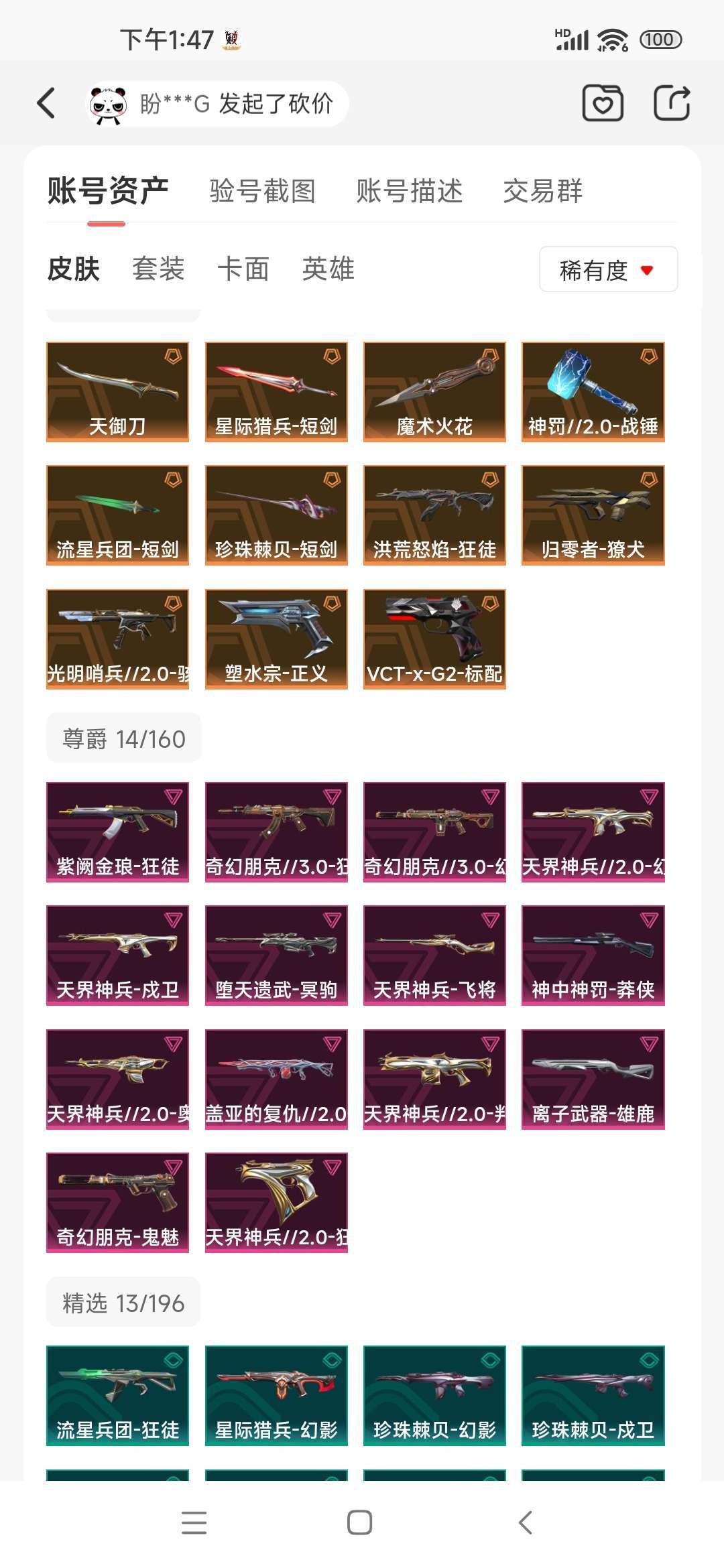This screenshot has height=1568, width=724.
Task: Select the 英雄 sub-tab
Action: [x=328, y=269]
